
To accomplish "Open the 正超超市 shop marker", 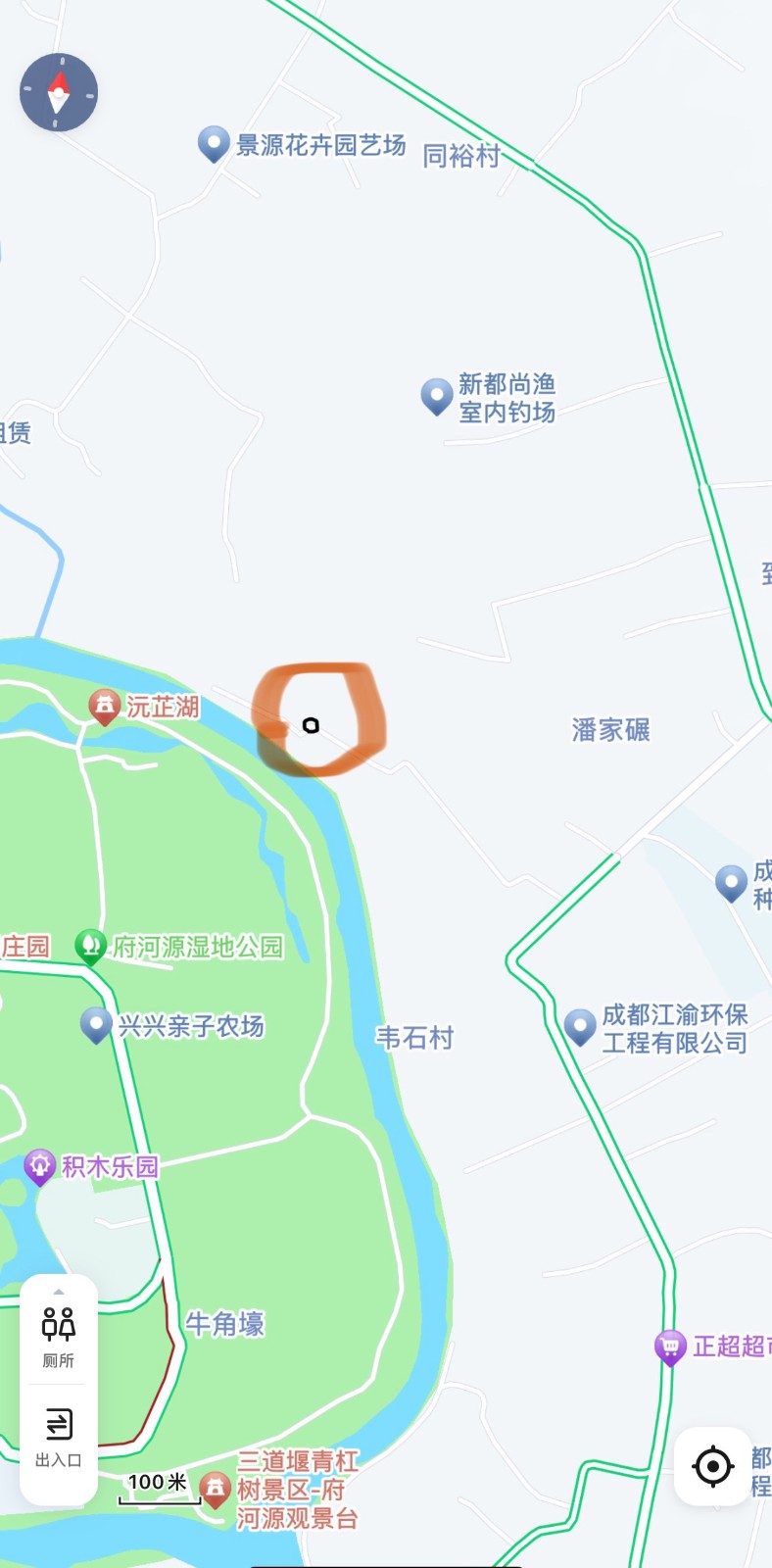I will pyautogui.click(x=670, y=1347).
